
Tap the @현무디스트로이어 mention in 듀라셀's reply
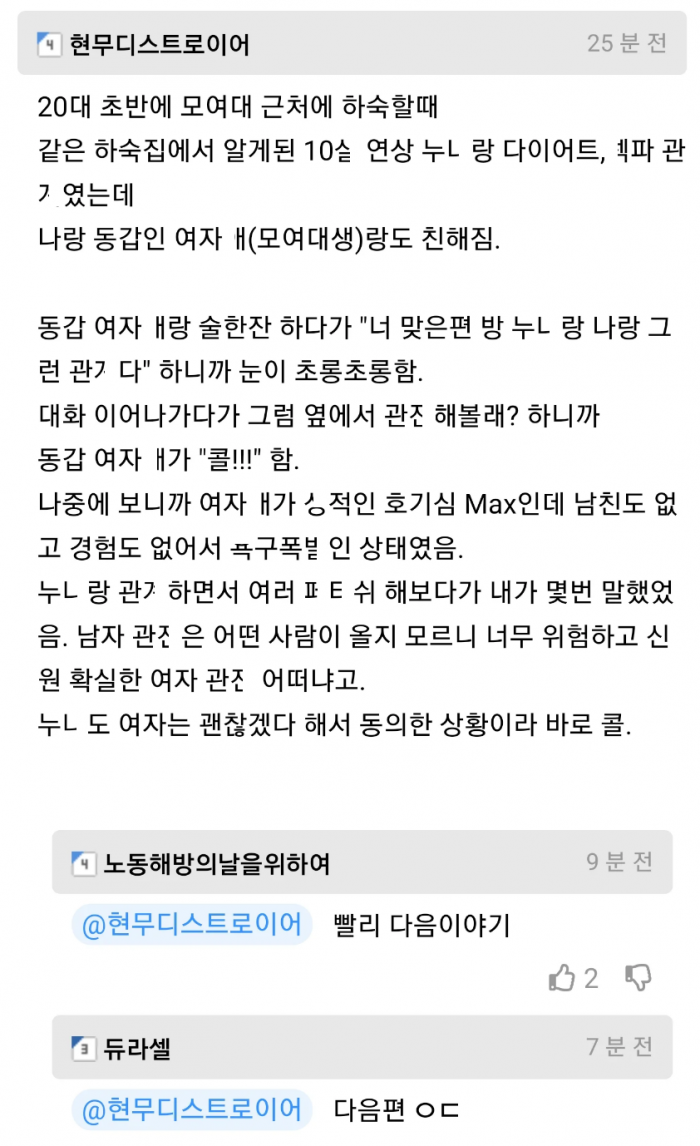tap(191, 1109)
